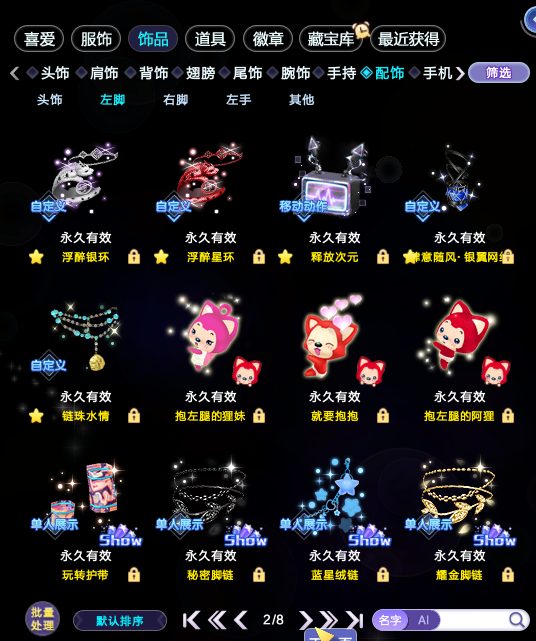Open the 最近获得 tab
The height and width of the screenshot is (641, 536).
click(408, 39)
